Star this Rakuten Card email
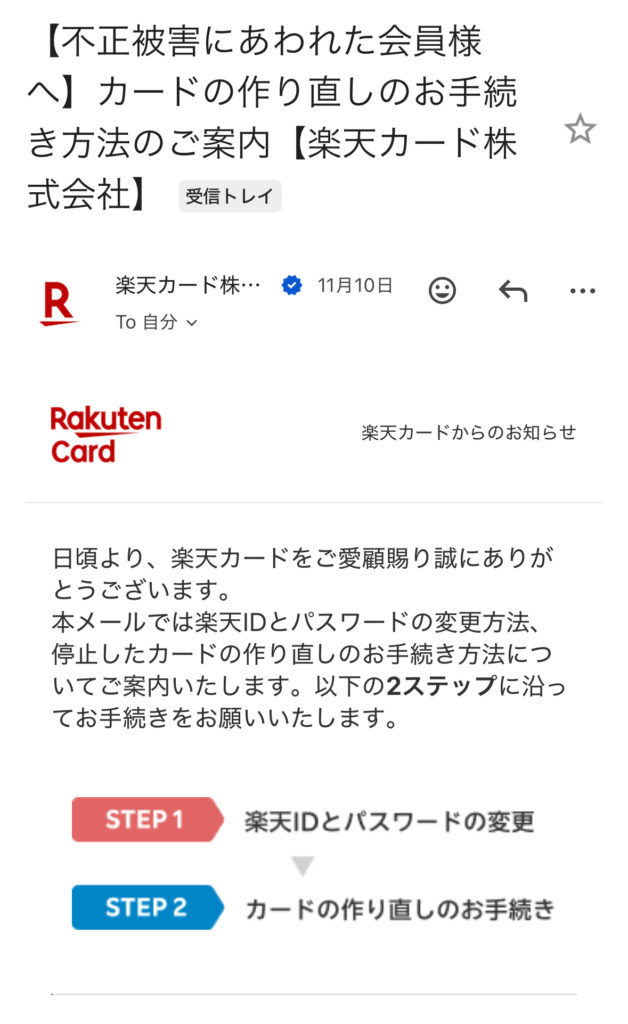 tap(580, 129)
